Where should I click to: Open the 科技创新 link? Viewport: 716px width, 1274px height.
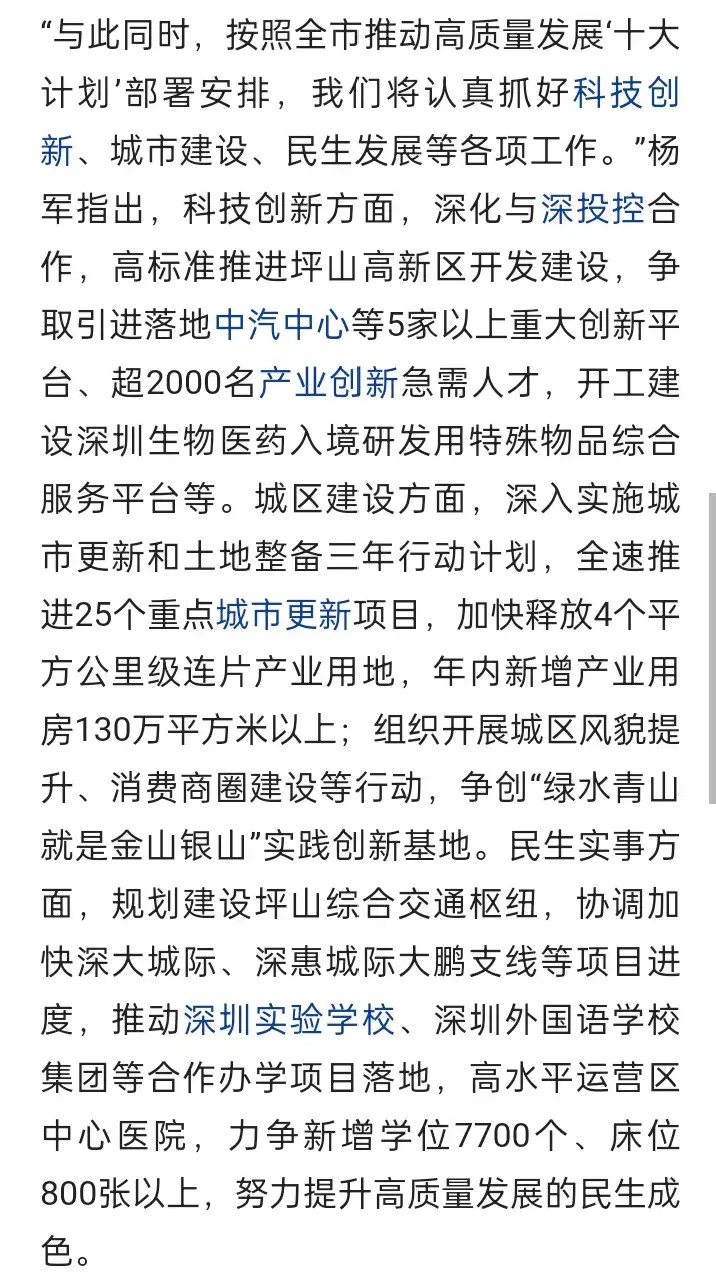click(x=626, y=93)
